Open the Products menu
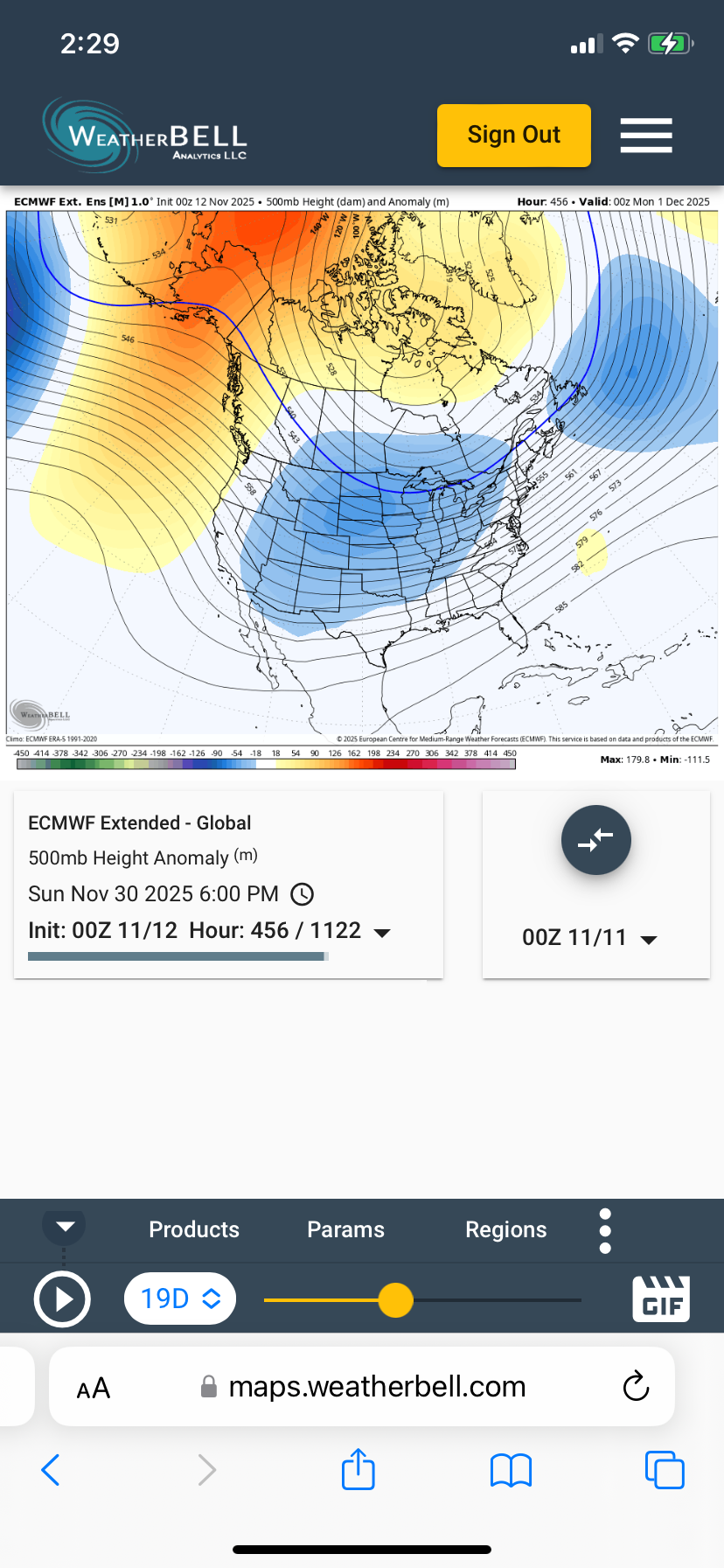The width and height of the screenshot is (724, 1568). coord(194,1229)
